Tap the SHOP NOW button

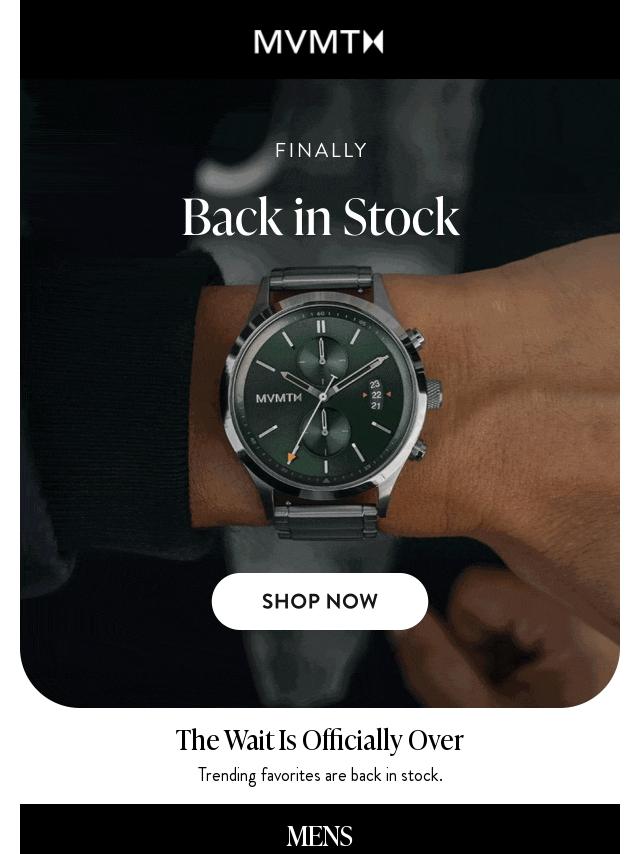point(320,601)
